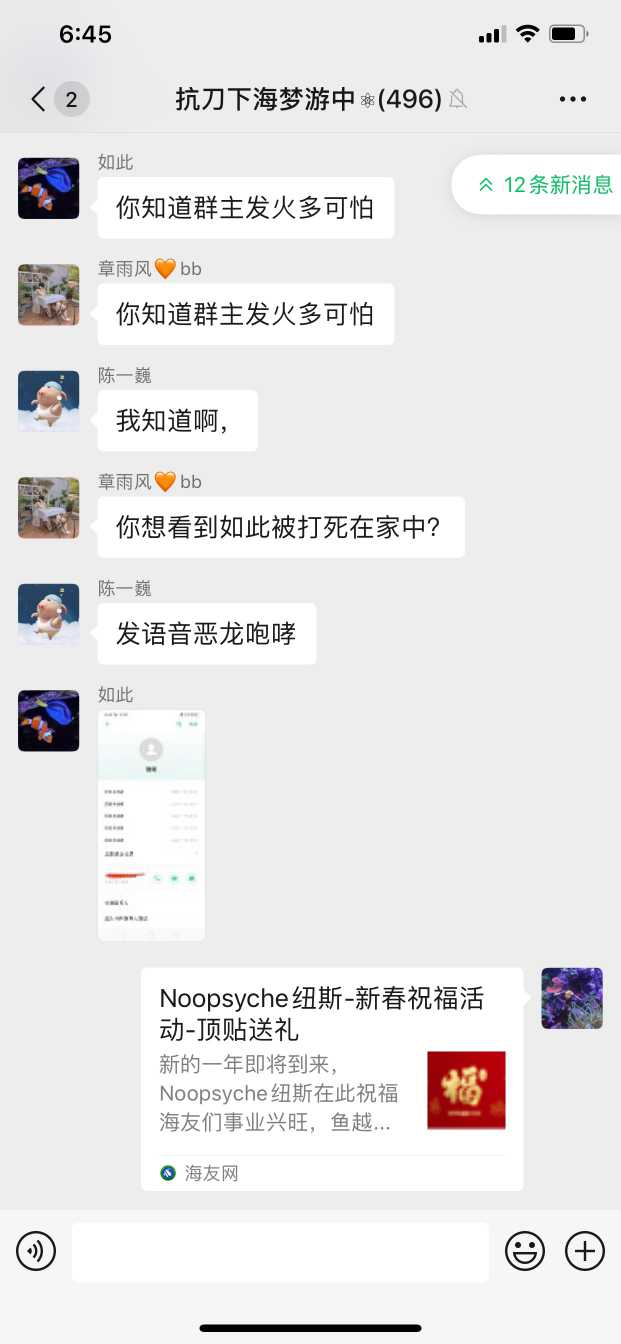621x1344 pixels.
Task: Switch to voice message input
Action: click(36, 1251)
